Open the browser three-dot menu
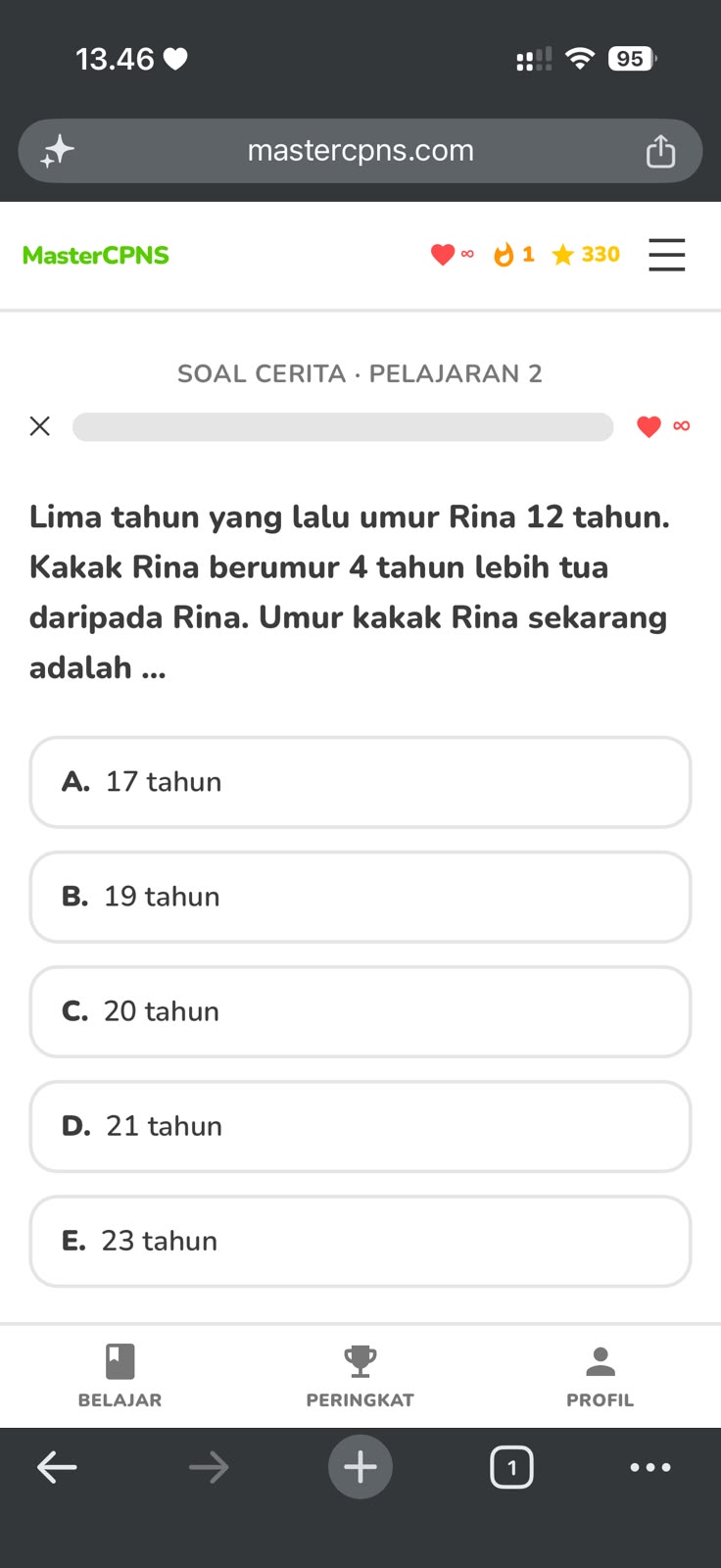 coord(650,1467)
